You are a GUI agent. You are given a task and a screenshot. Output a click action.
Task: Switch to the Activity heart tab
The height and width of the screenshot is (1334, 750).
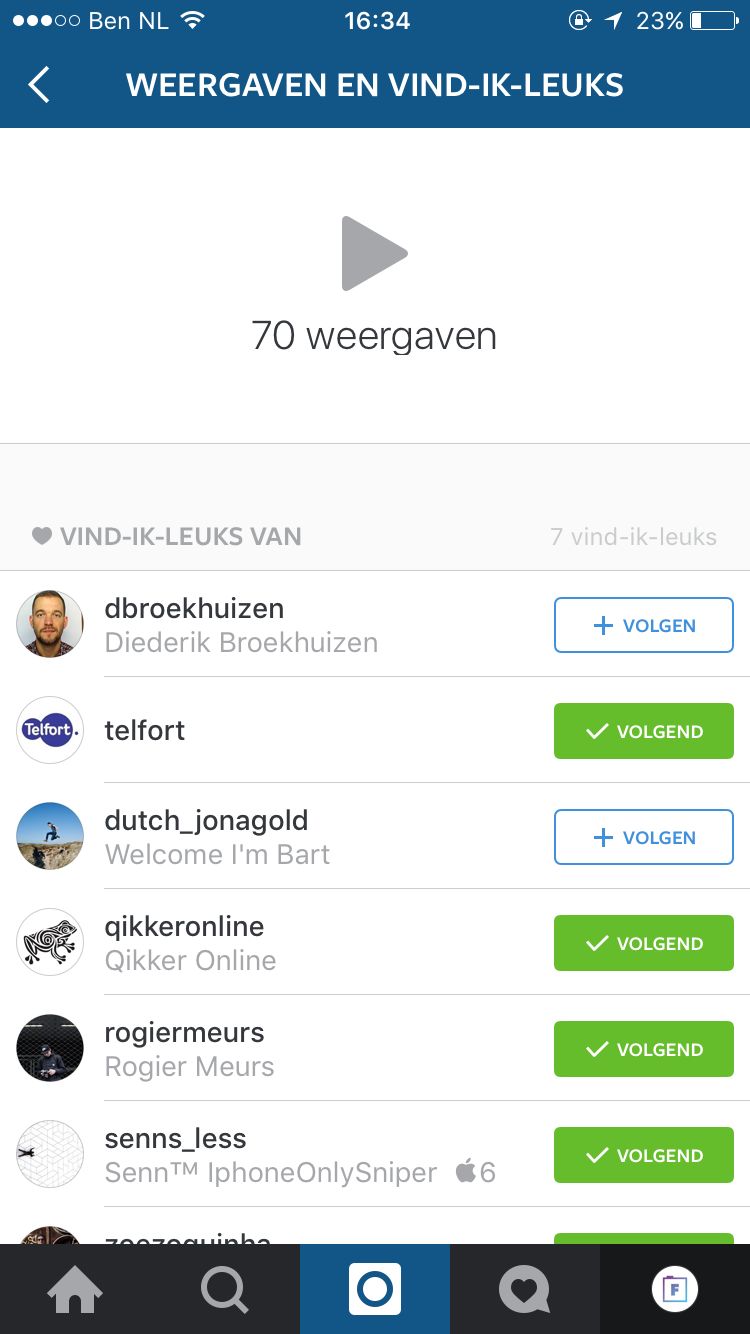tap(525, 1289)
